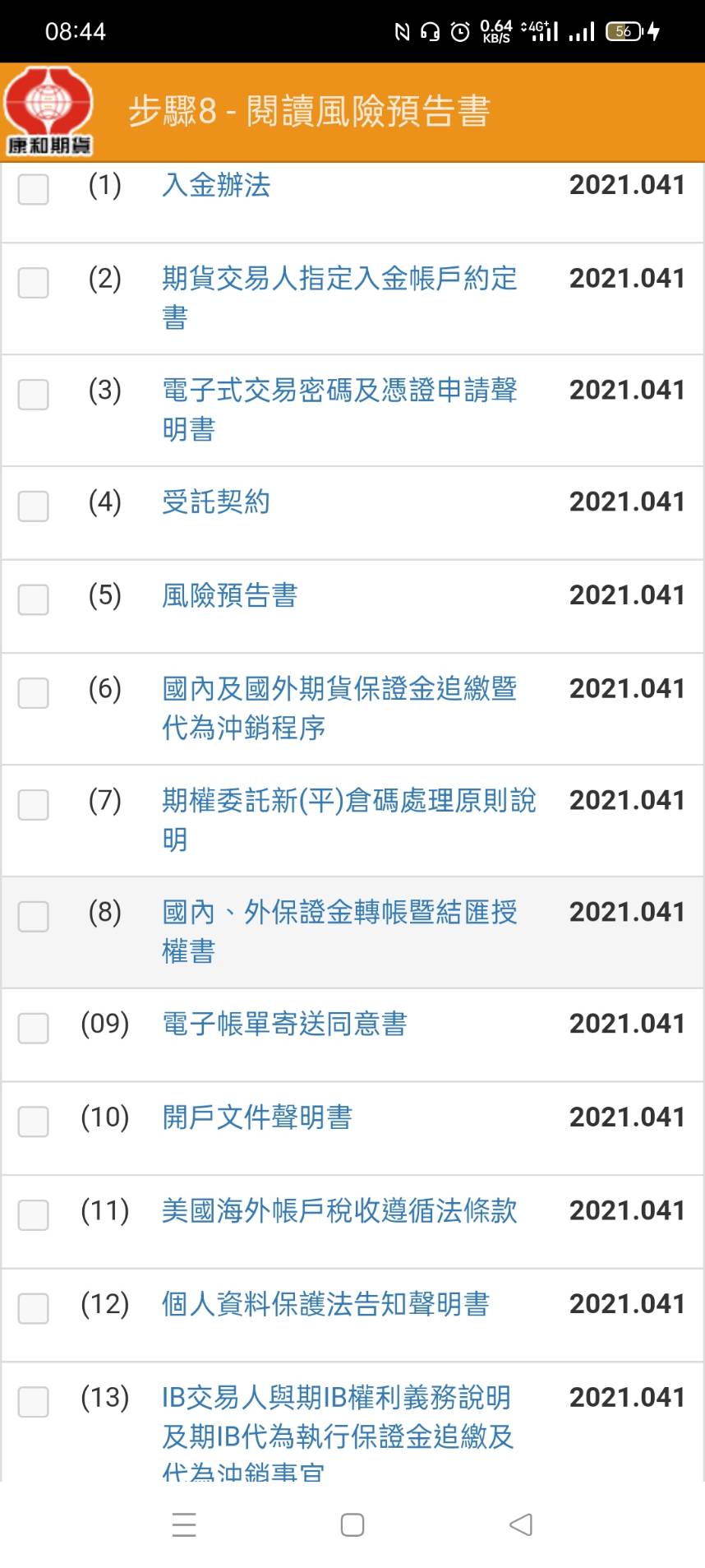Tap the system home button
705x1568 pixels.
(x=352, y=1524)
